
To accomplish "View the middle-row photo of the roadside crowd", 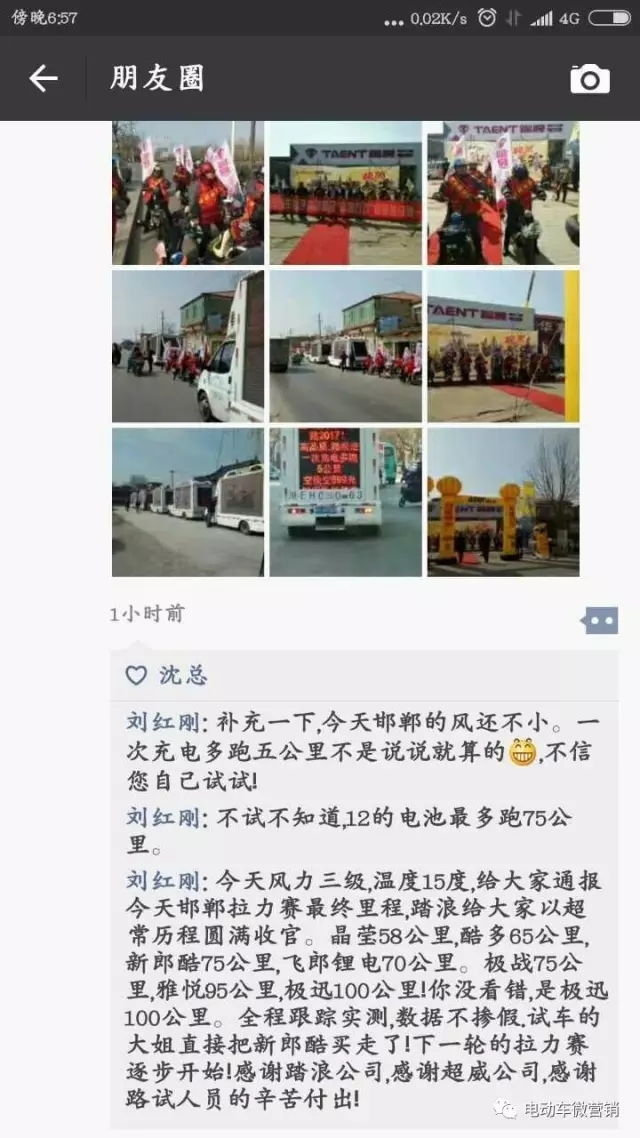I will [x=345, y=346].
